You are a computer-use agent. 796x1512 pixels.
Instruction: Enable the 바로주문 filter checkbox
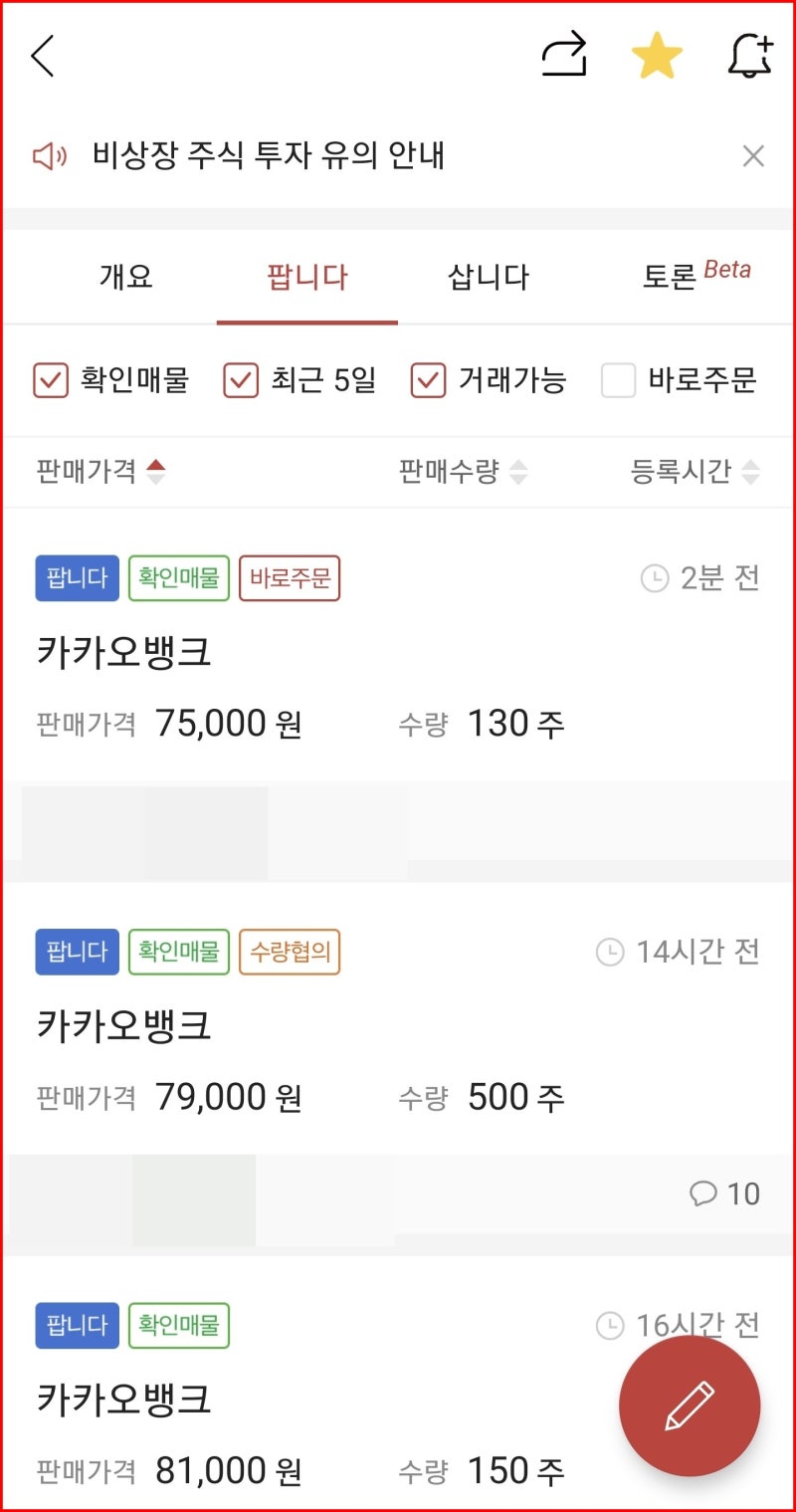[x=619, y=380]
